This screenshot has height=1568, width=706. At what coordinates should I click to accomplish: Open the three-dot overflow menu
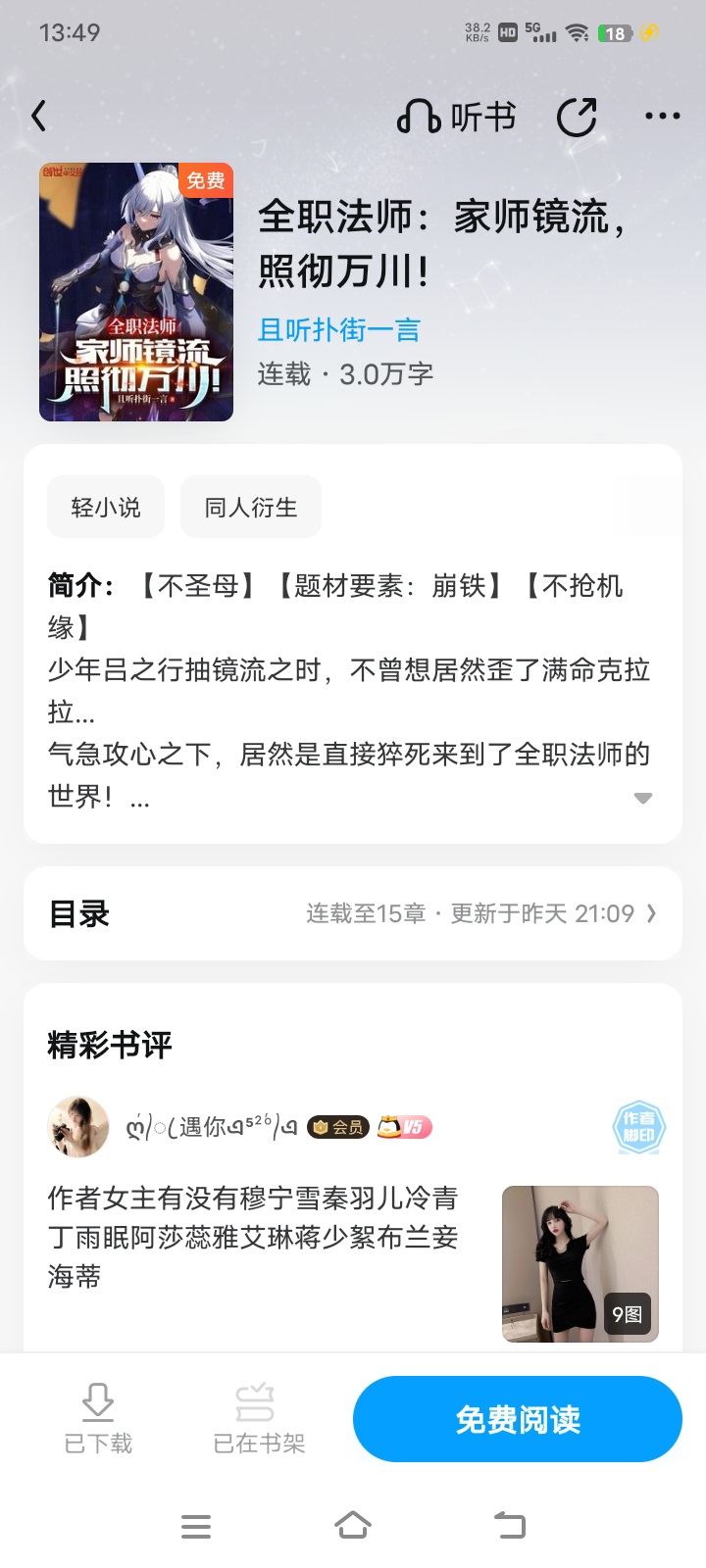(x=663, y=117)
